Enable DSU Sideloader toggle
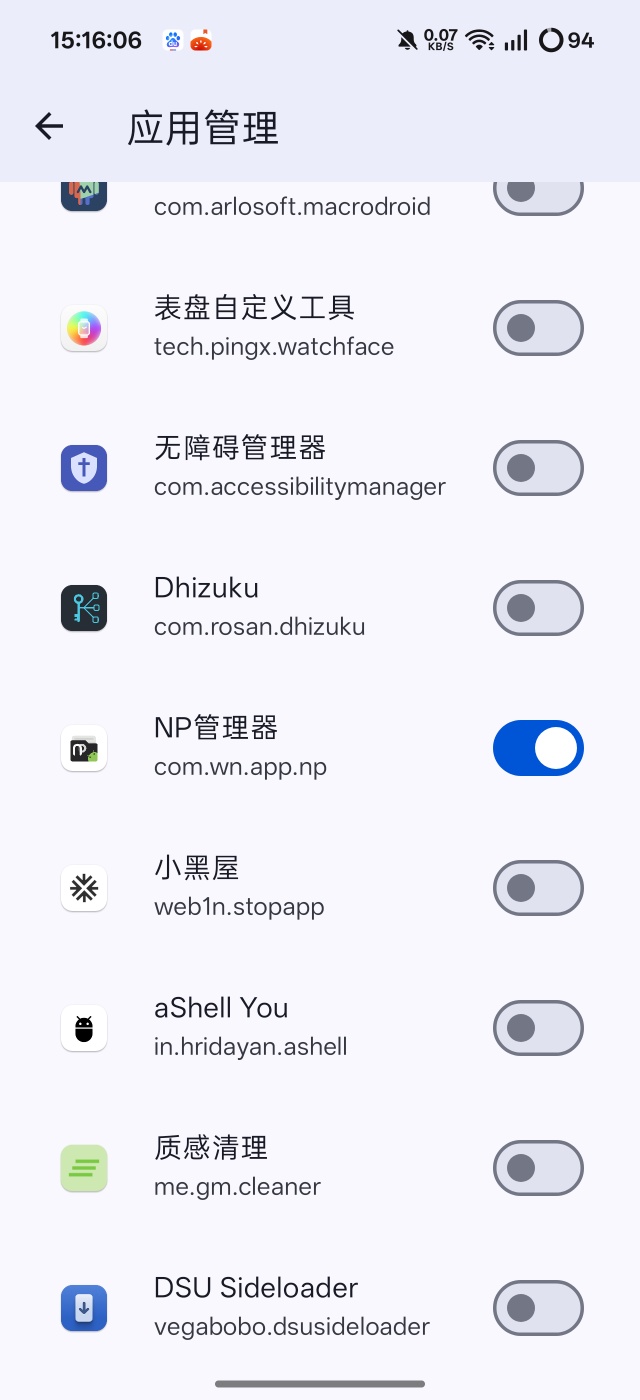Screen dimensions: 640x1400 click(538, 1308)
